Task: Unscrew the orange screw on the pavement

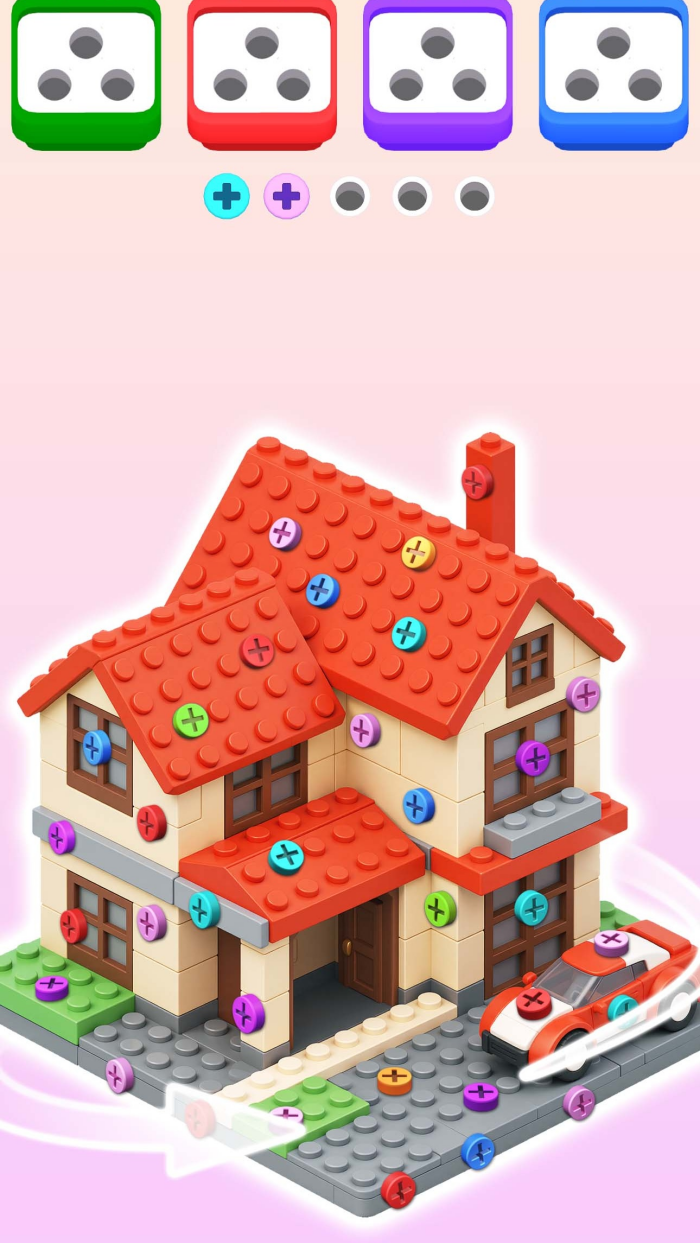Action: pos(394,1079)
